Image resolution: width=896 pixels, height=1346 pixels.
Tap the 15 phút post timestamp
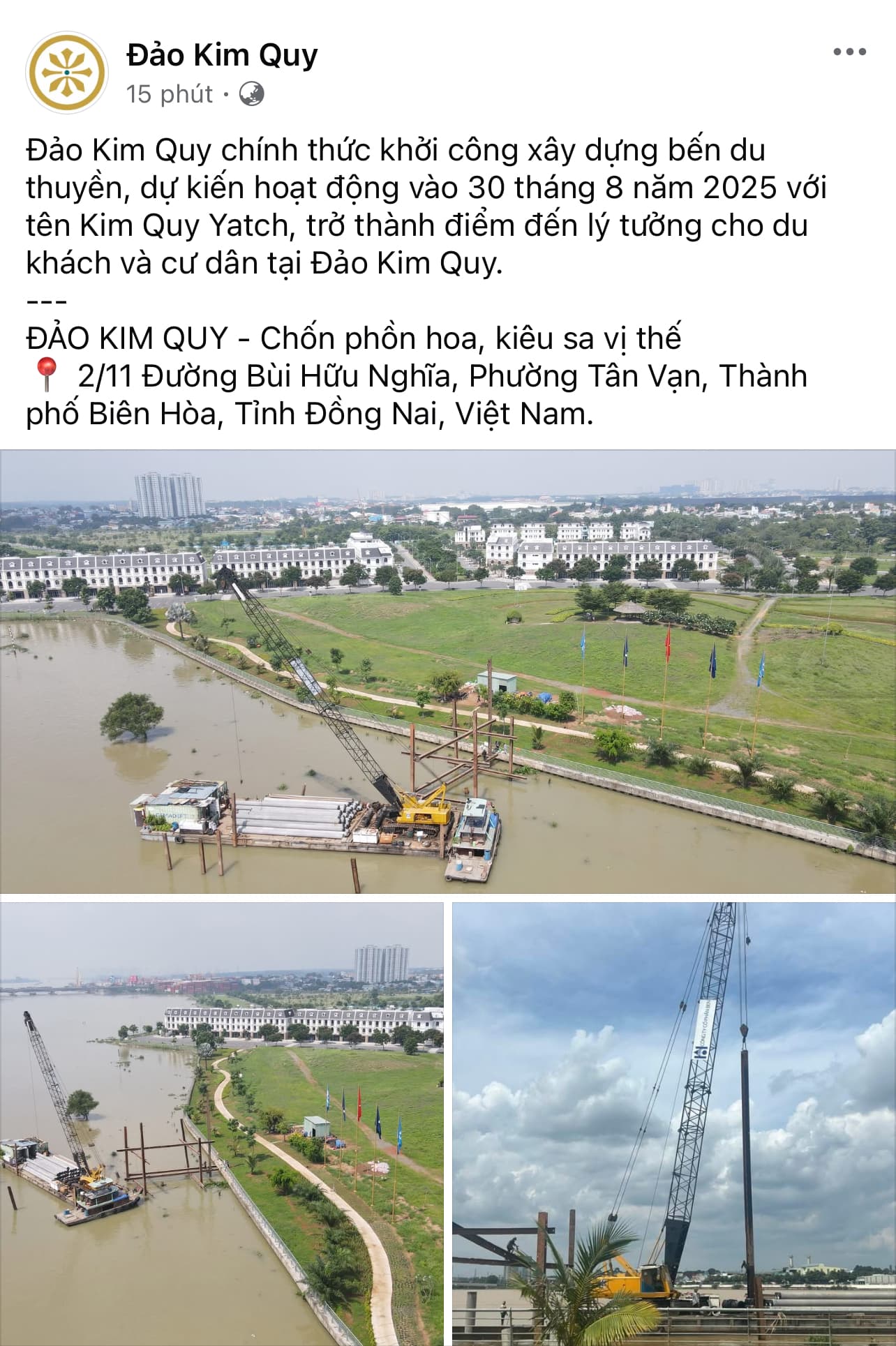coord(170,94)
